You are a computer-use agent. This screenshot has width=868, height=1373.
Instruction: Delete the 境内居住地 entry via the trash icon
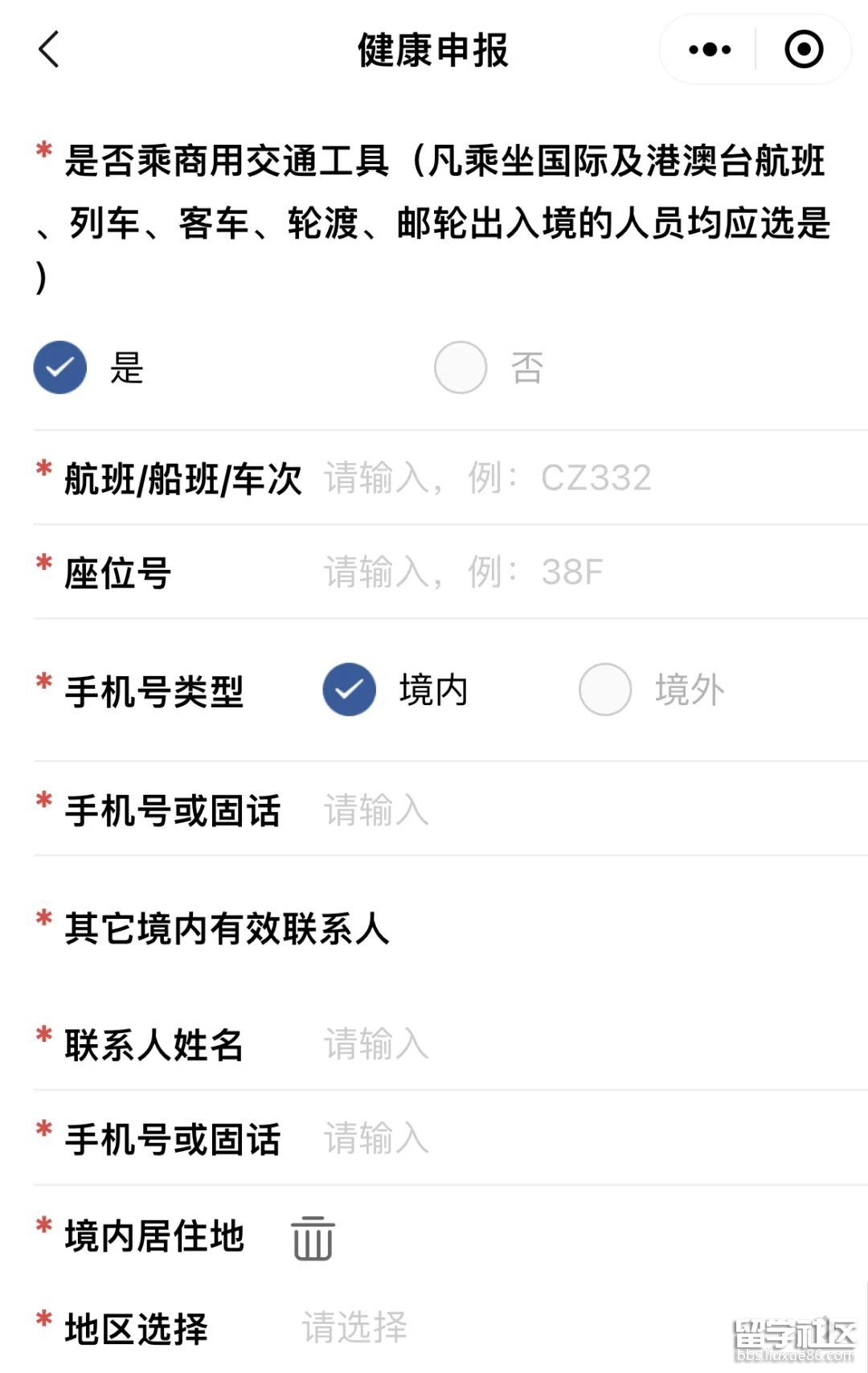(313, 1238)
